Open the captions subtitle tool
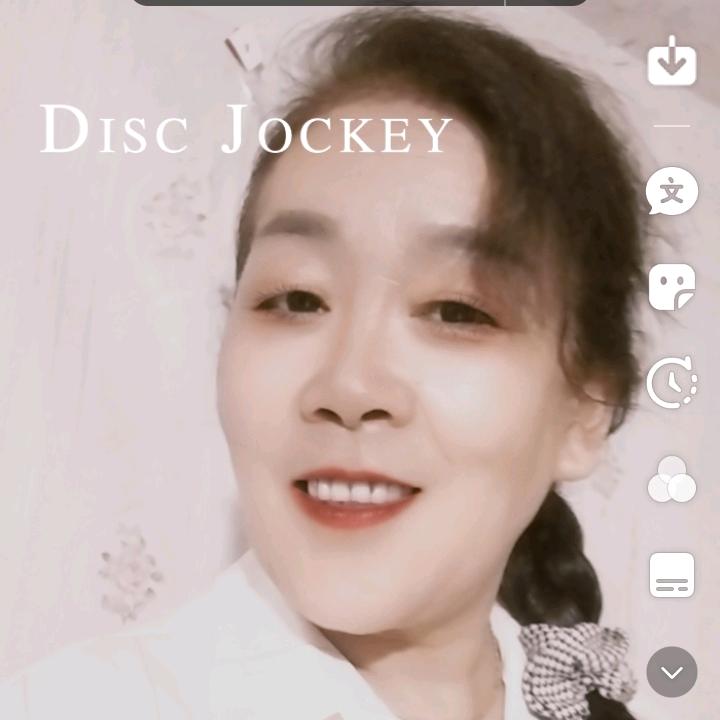720x720 pixels. 672,575
